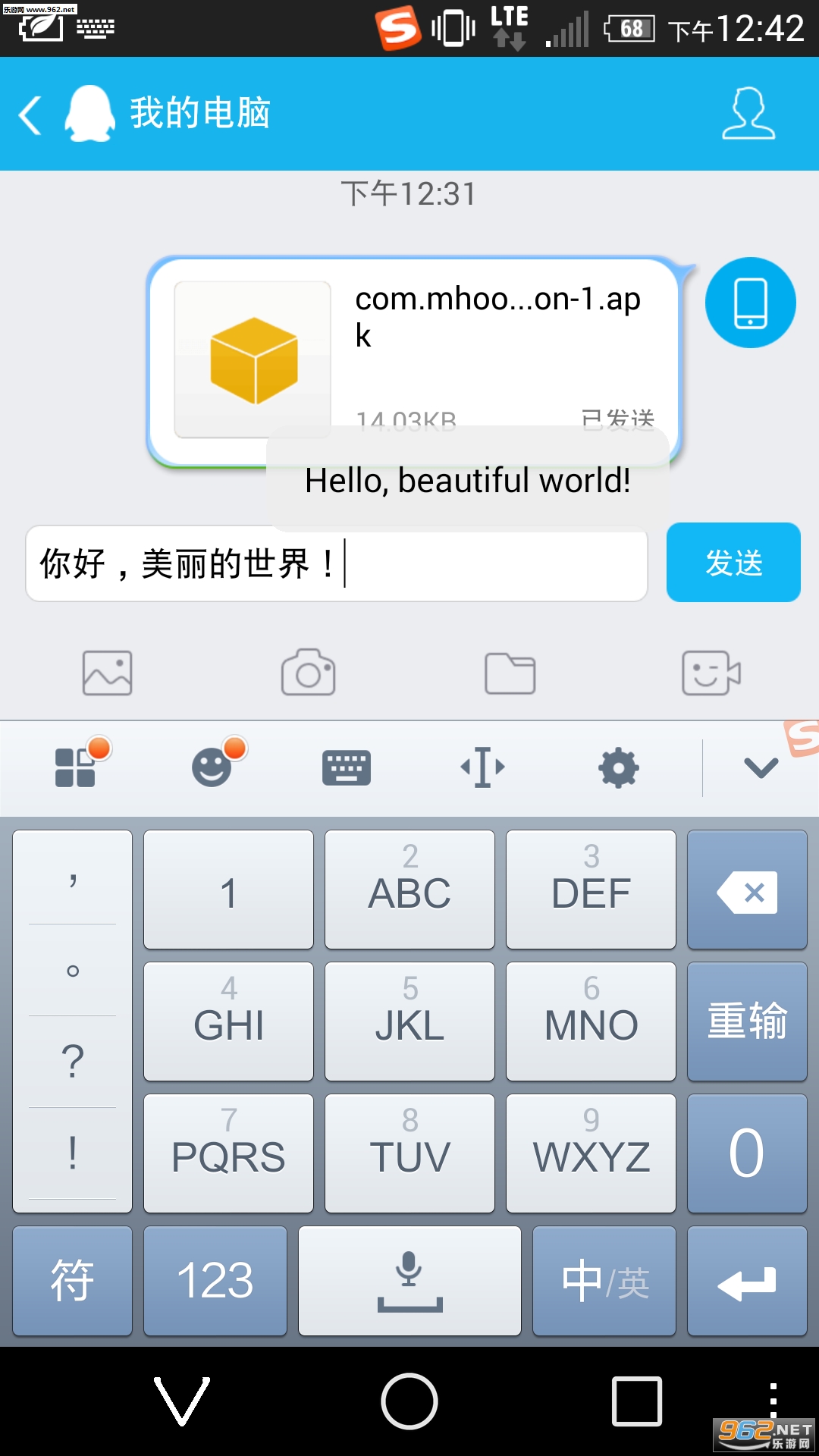Viewport: 819px width, 1456px height.
Task: Open cursor movement tool
Action: click(483, 767)
